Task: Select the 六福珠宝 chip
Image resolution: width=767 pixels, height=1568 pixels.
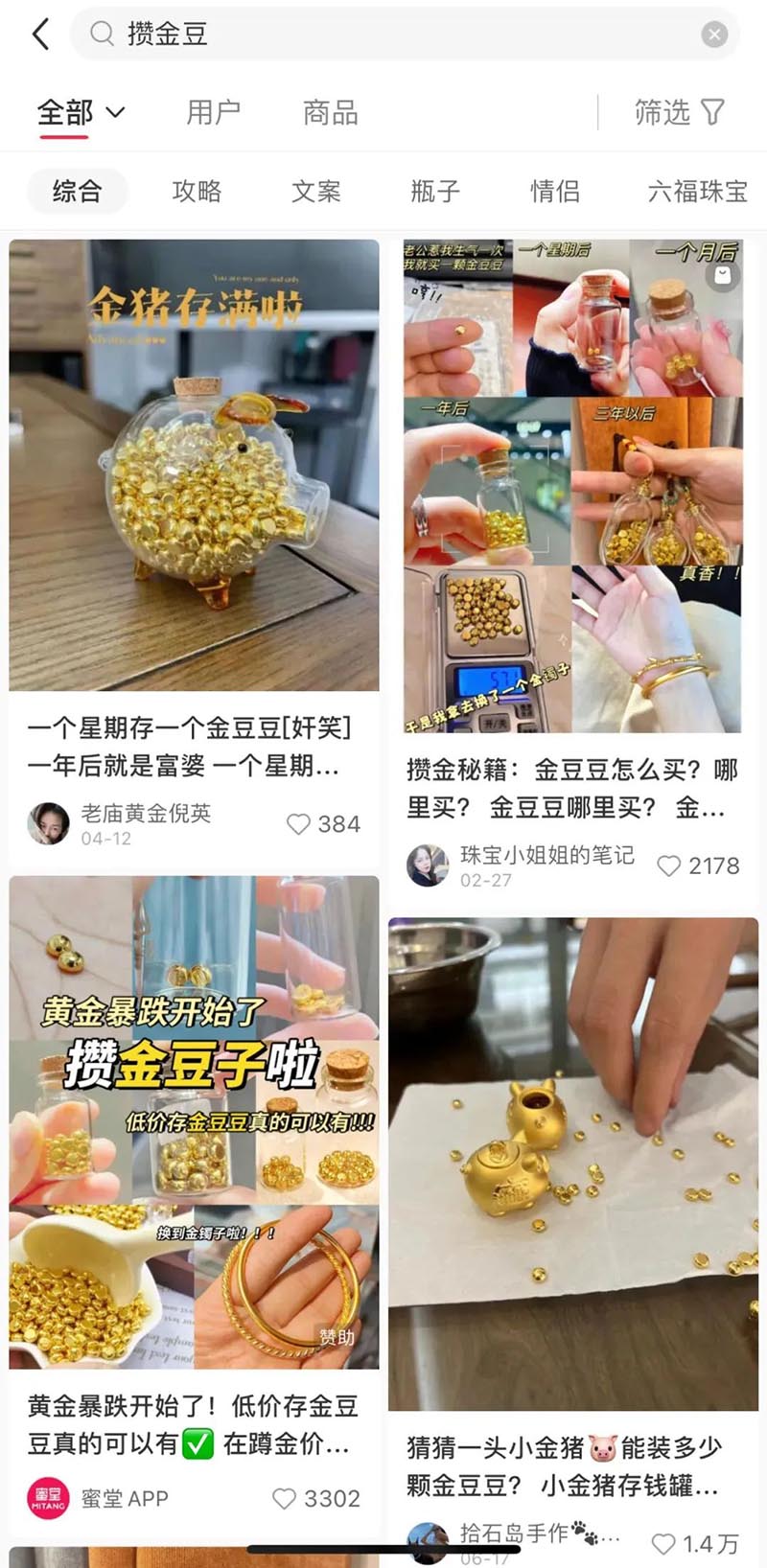Action: point(697,191)
